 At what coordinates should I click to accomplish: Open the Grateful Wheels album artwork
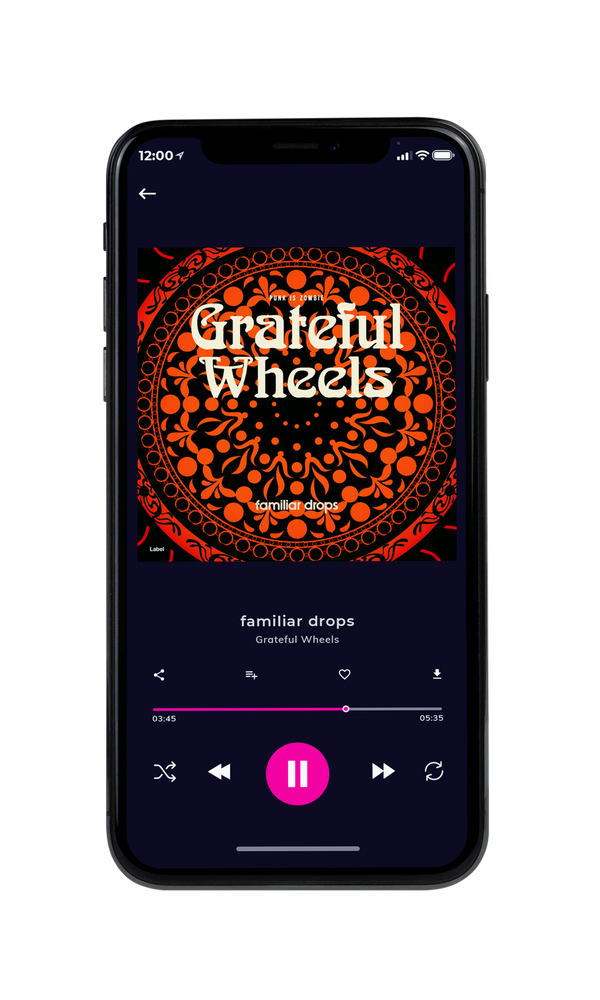pos(297,404)
